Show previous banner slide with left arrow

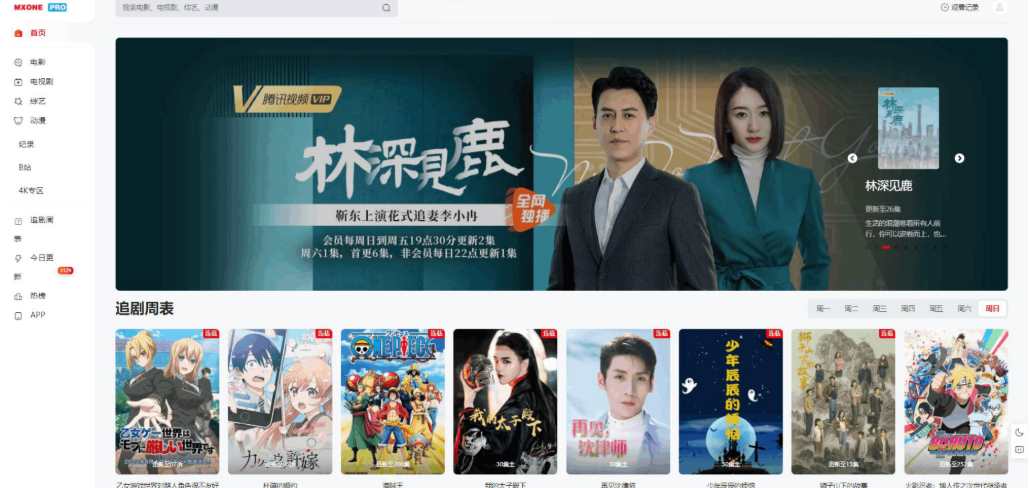pos(852,158)
